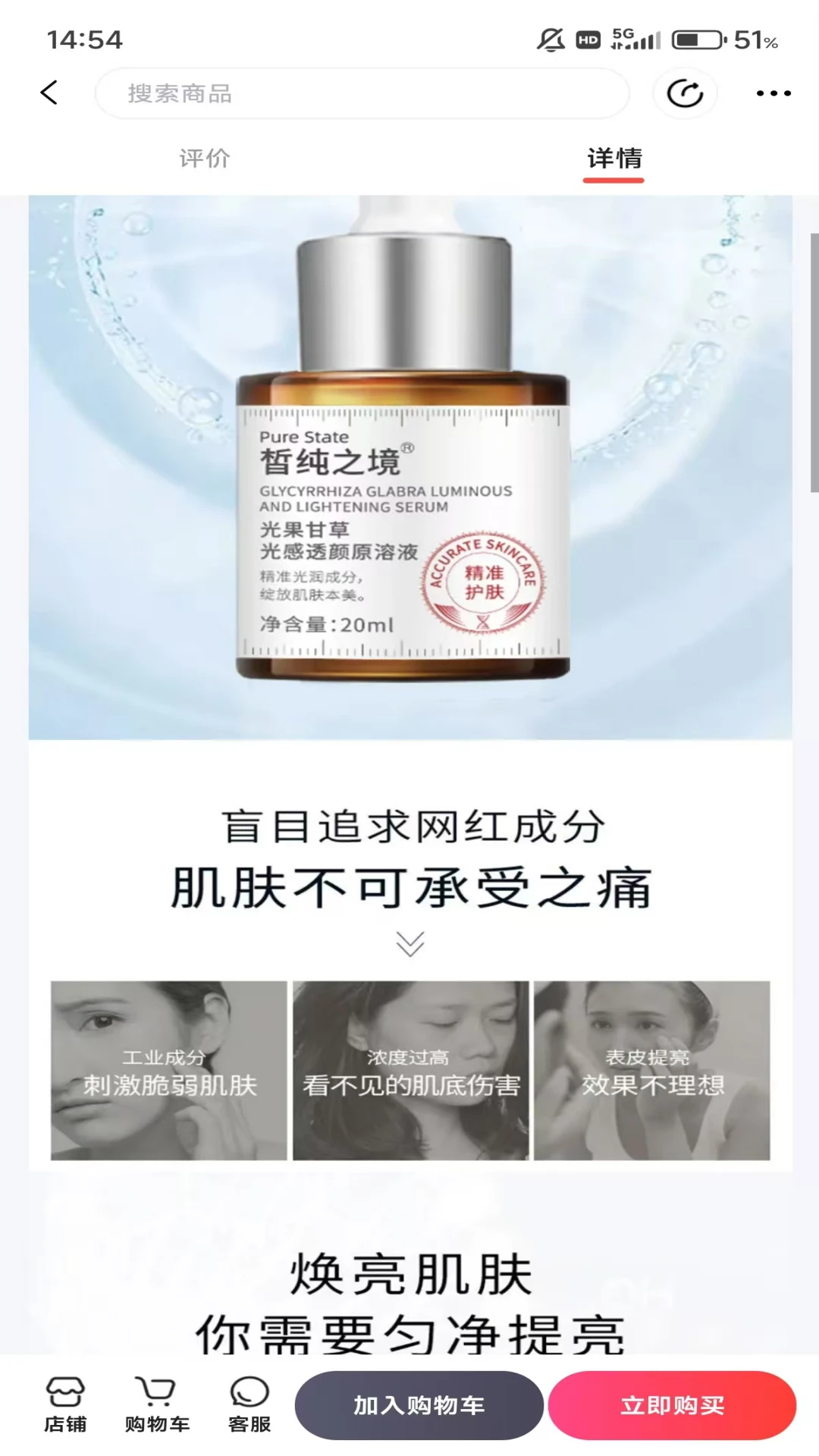Buy now with 立即购买 button
This screenshot has height=1456, width=819.
672,1405
